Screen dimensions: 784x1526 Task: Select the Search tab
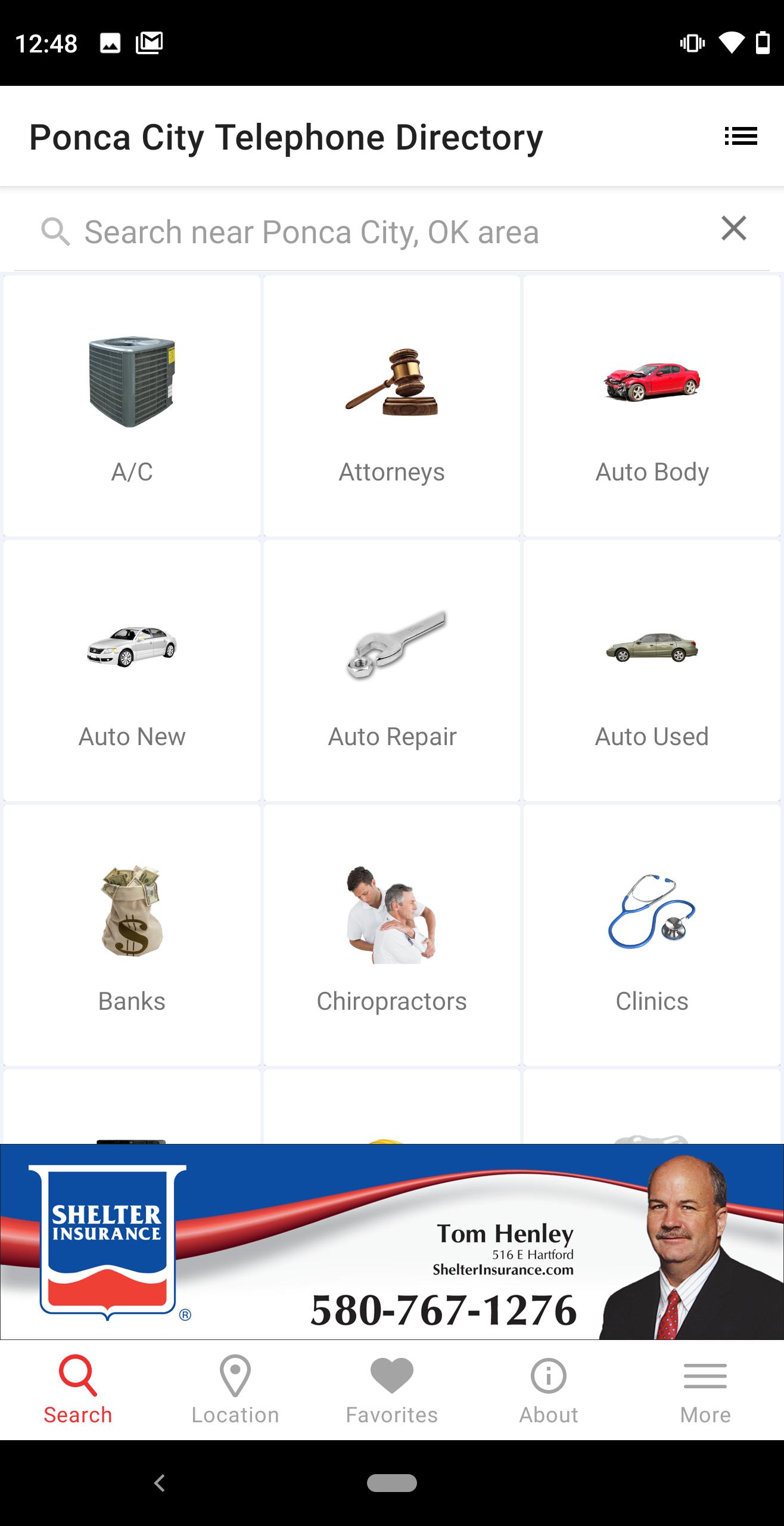coord(78,1390)
